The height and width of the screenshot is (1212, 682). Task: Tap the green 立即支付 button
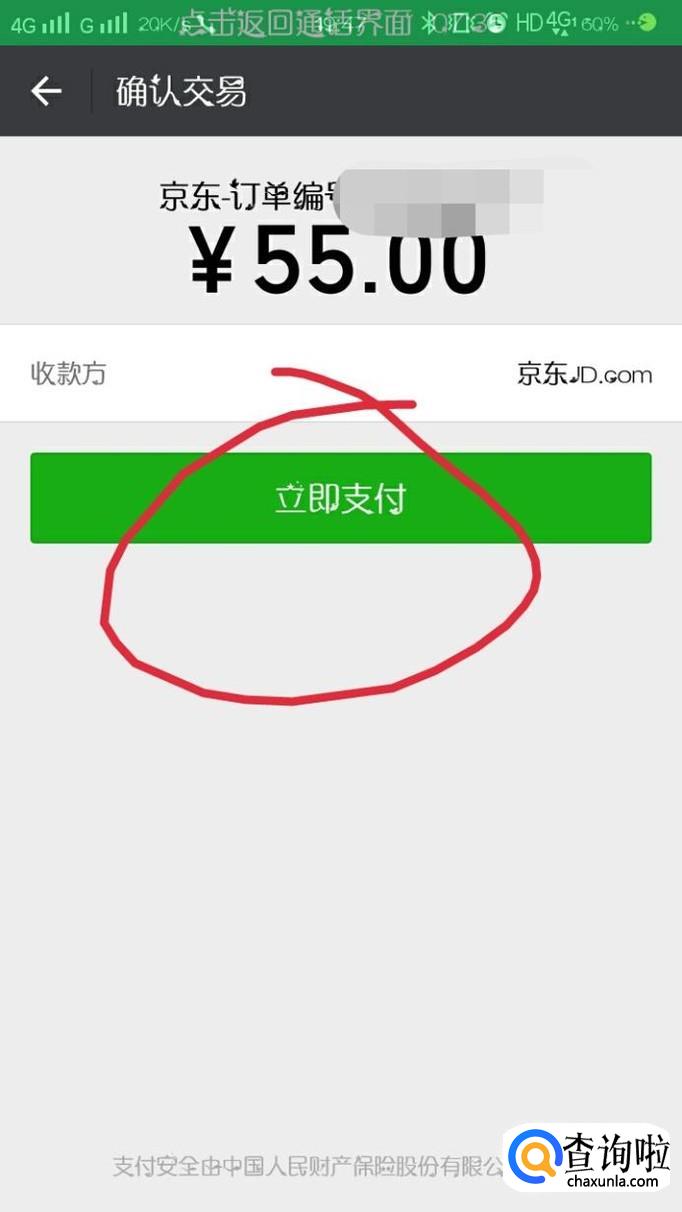click(340, 498)
